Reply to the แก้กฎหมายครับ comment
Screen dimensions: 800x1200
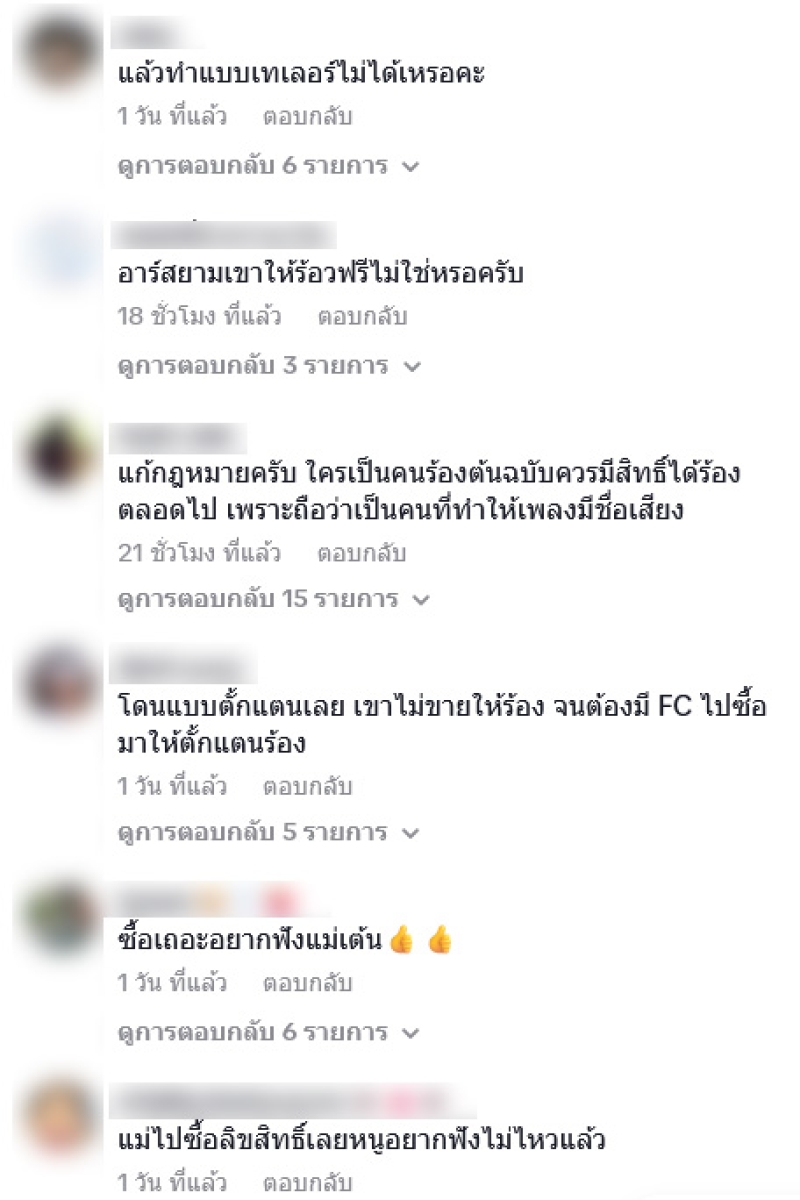[x=362, y=552]
